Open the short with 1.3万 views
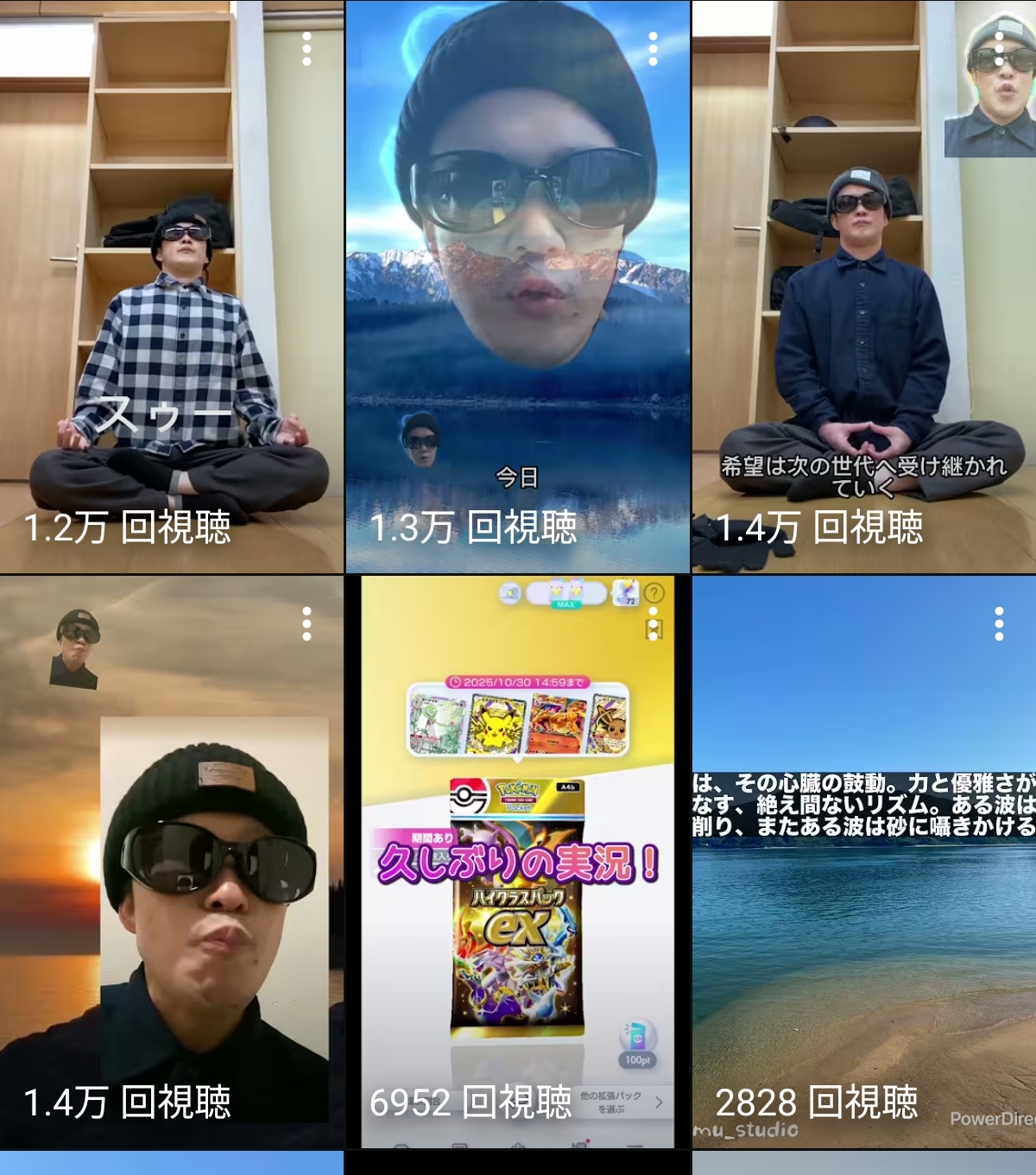 [x=517, y=285]
